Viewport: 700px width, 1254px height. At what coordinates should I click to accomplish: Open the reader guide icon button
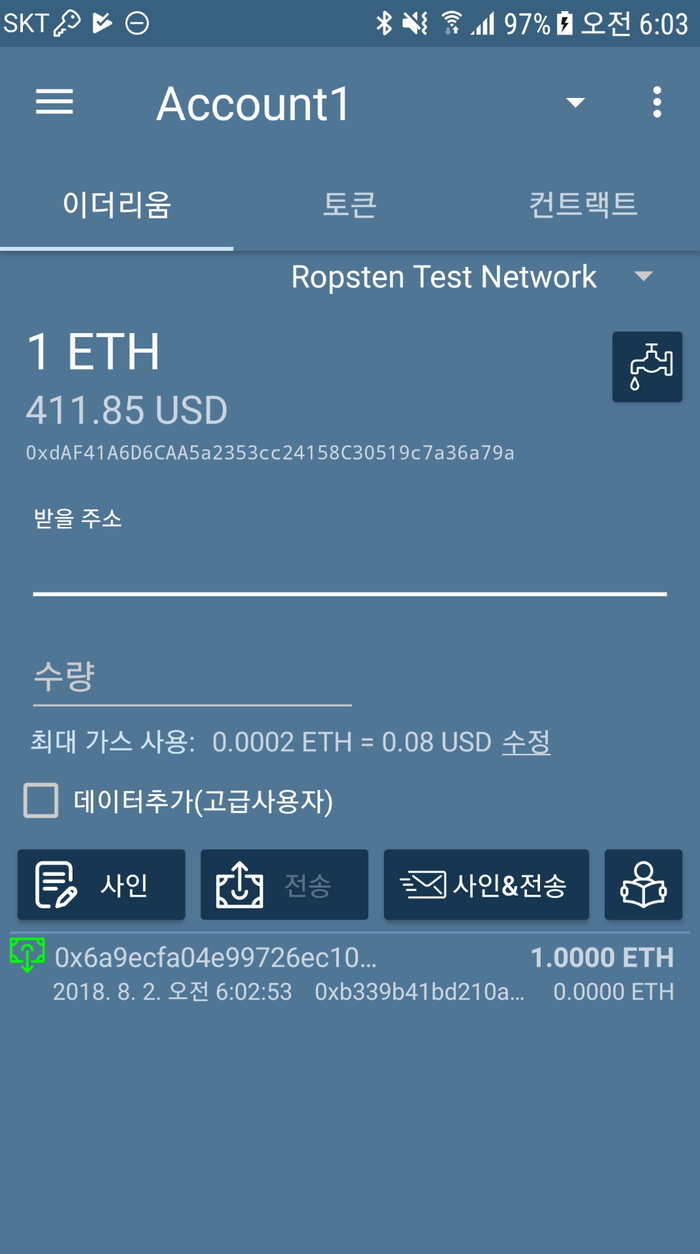(643, 885)
